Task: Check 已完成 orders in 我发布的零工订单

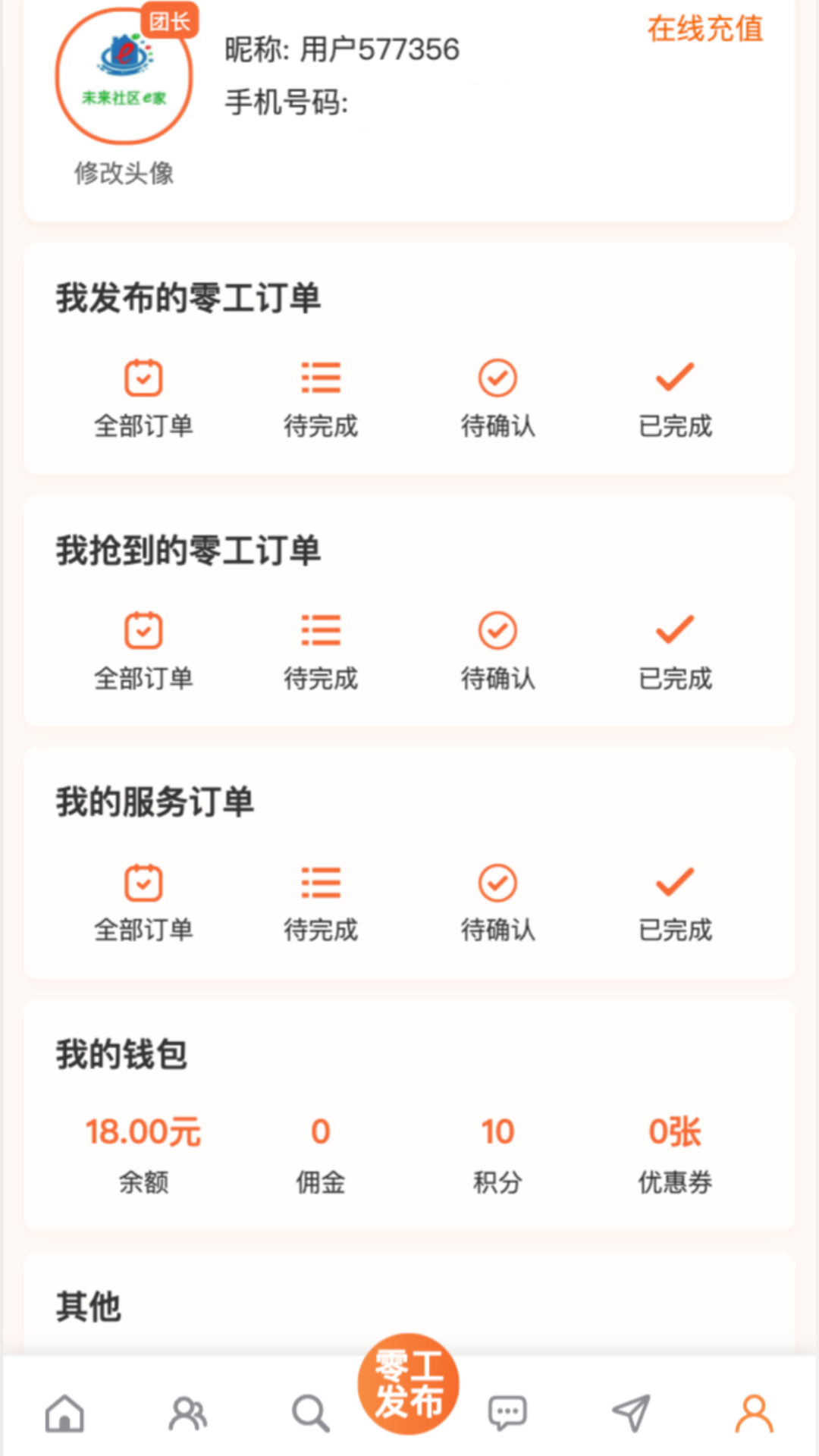Action: [x=673, y=398]
